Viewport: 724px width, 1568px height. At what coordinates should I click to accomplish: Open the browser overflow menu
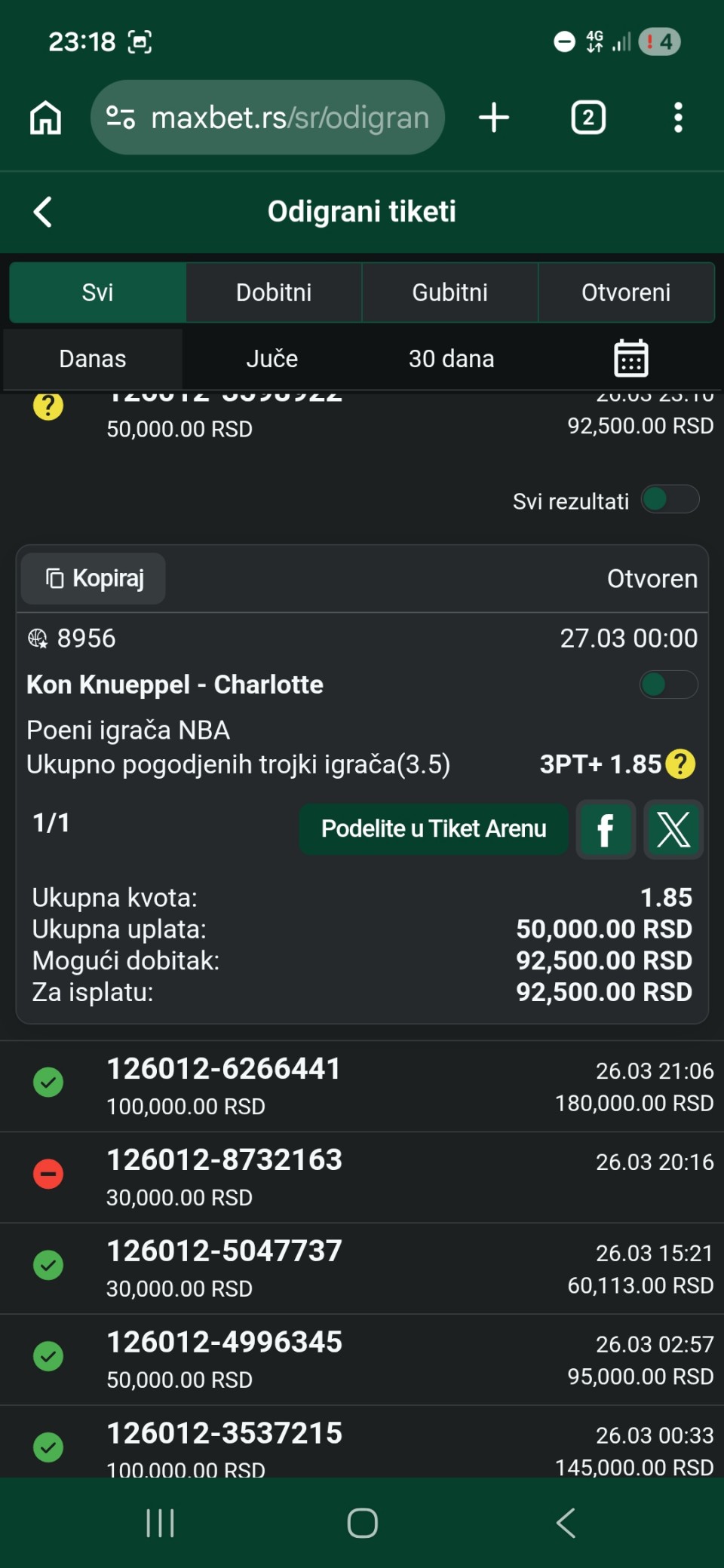tap(678, 118)
